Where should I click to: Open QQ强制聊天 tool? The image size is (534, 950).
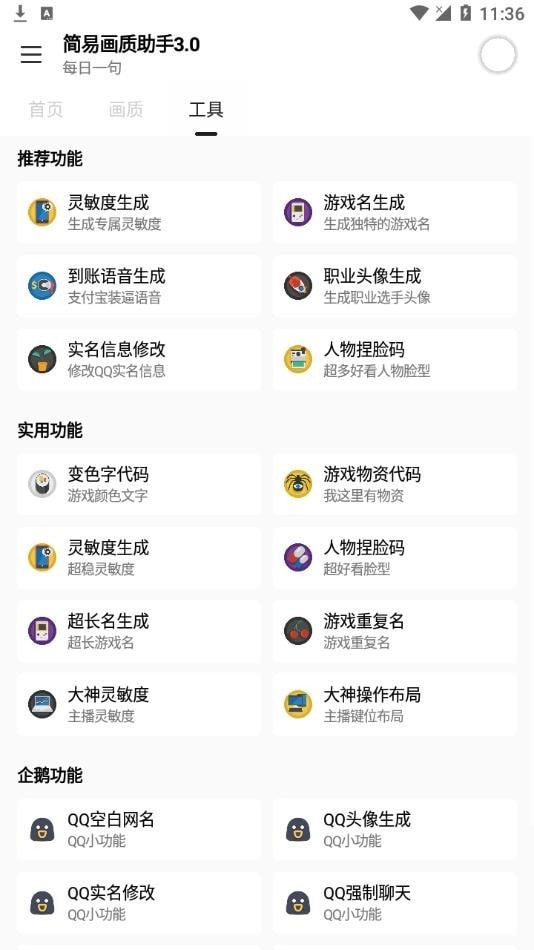pyautogui.click(x=395, y=903)
